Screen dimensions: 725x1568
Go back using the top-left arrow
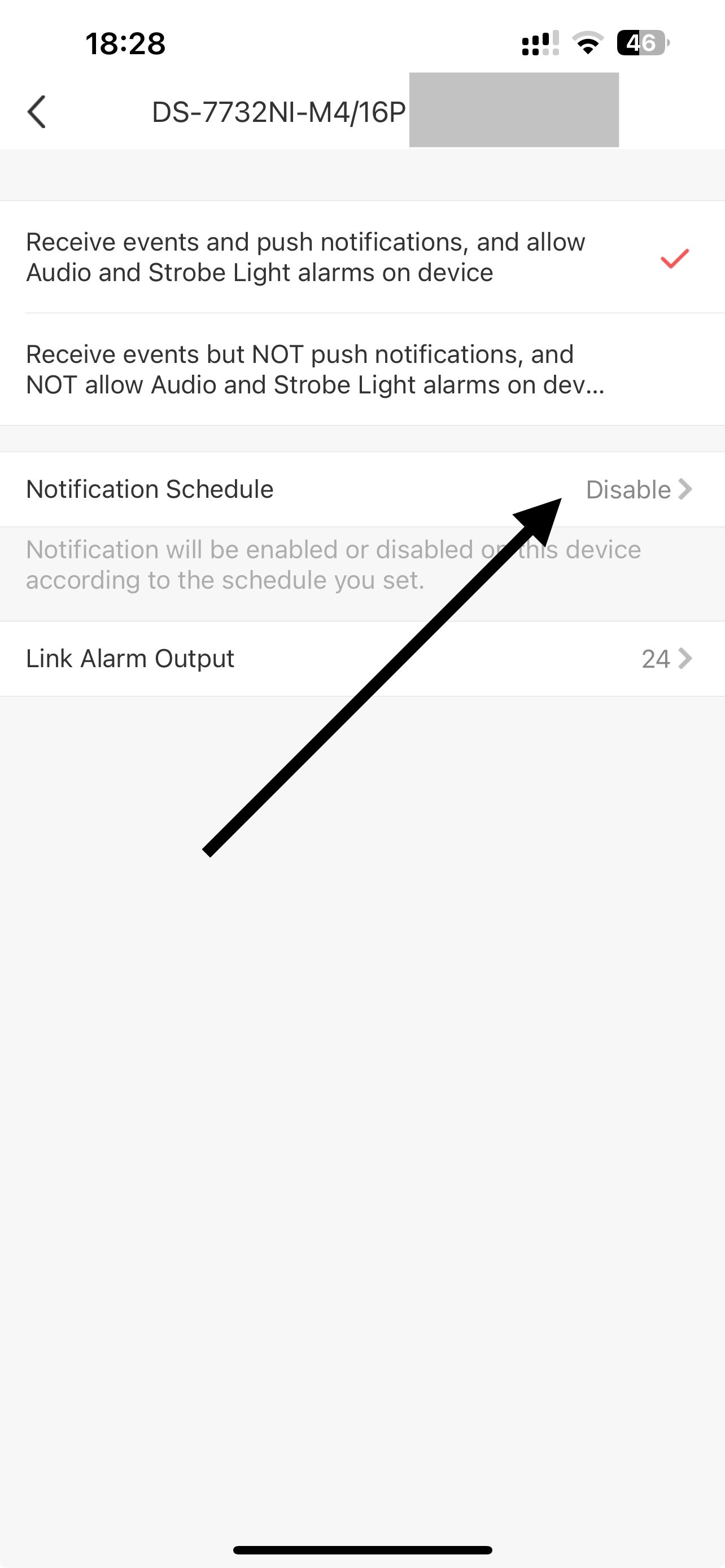click(x=37, y=112)
